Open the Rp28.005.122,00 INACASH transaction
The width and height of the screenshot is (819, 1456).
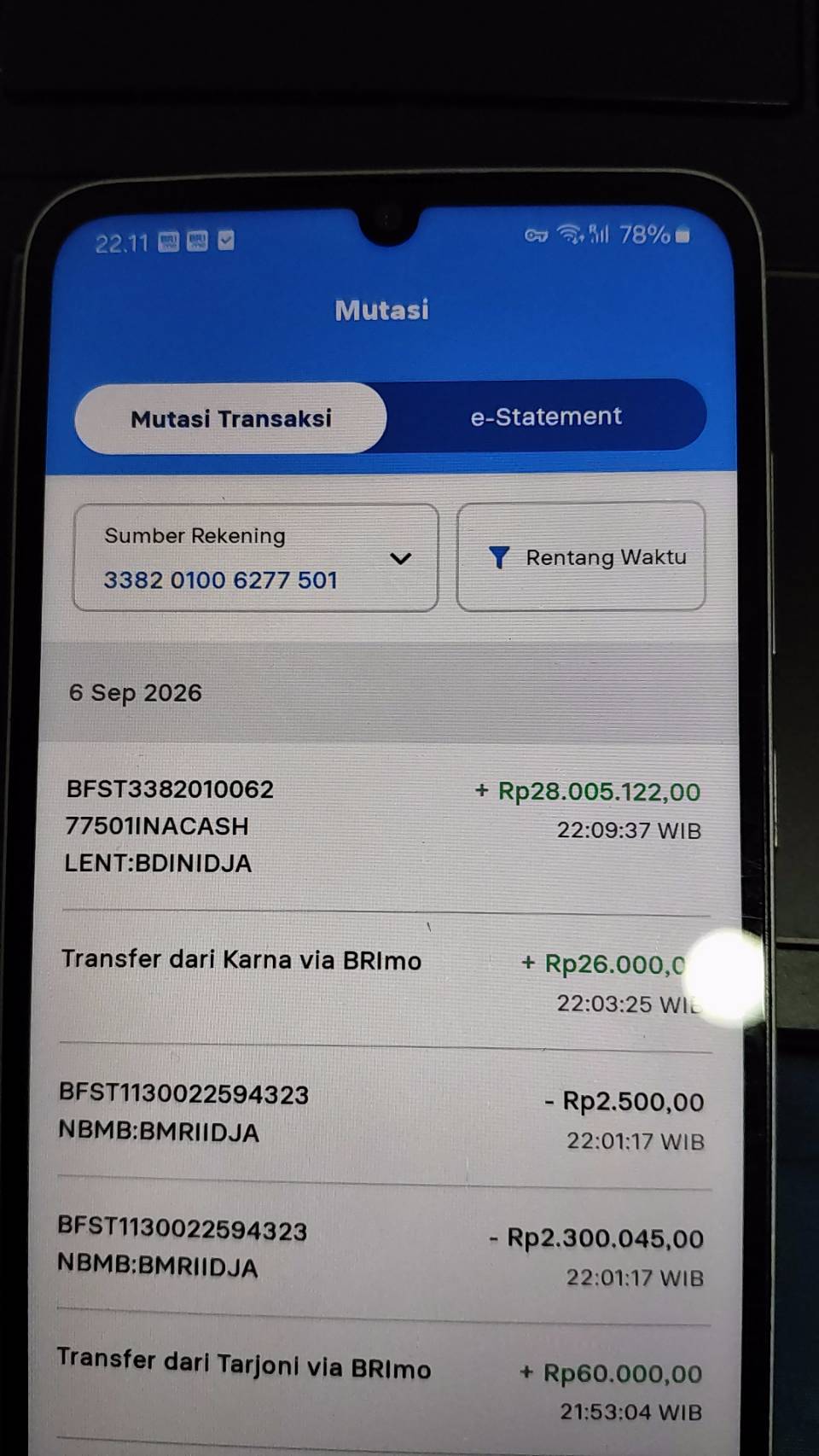click(384, 826)
